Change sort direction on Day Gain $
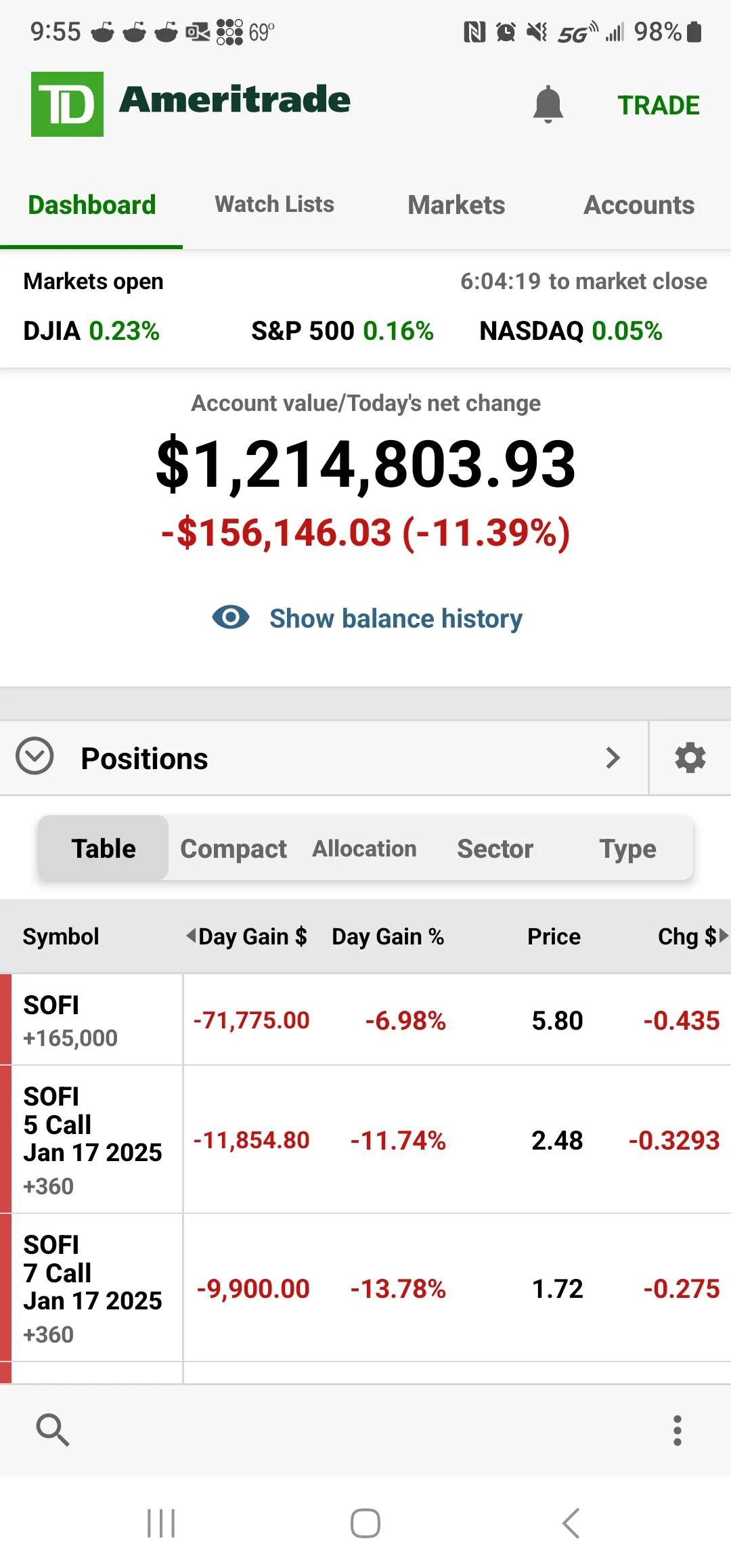 point(192,936)
